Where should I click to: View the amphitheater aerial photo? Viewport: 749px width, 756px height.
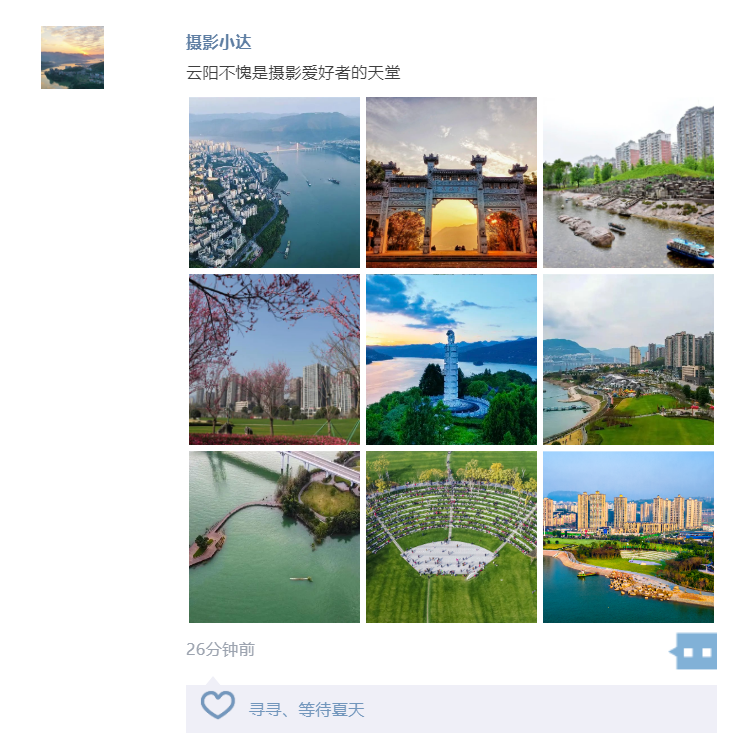pos(451,537)
